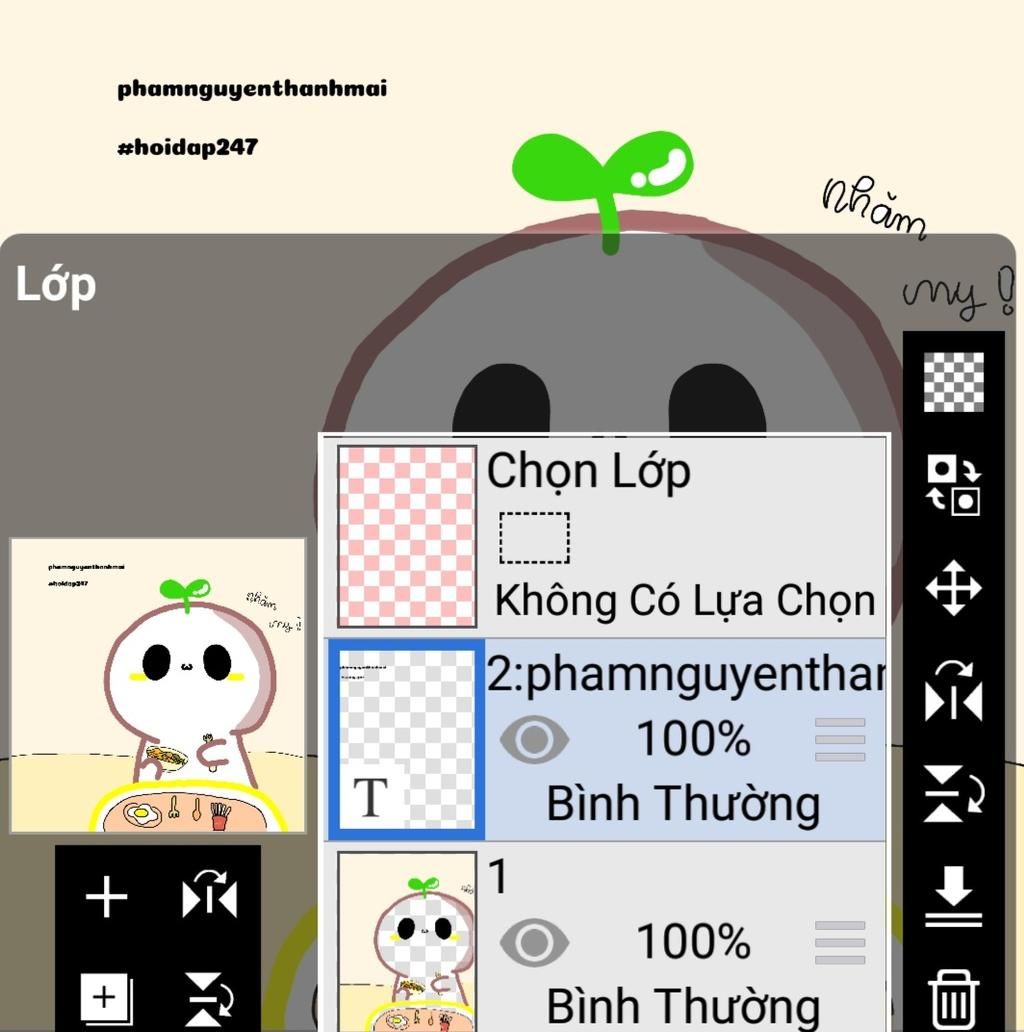1024x1032 pixels.
Task: Flip layer horizontally in left toolbar
Action: click(x=210, y=896)
